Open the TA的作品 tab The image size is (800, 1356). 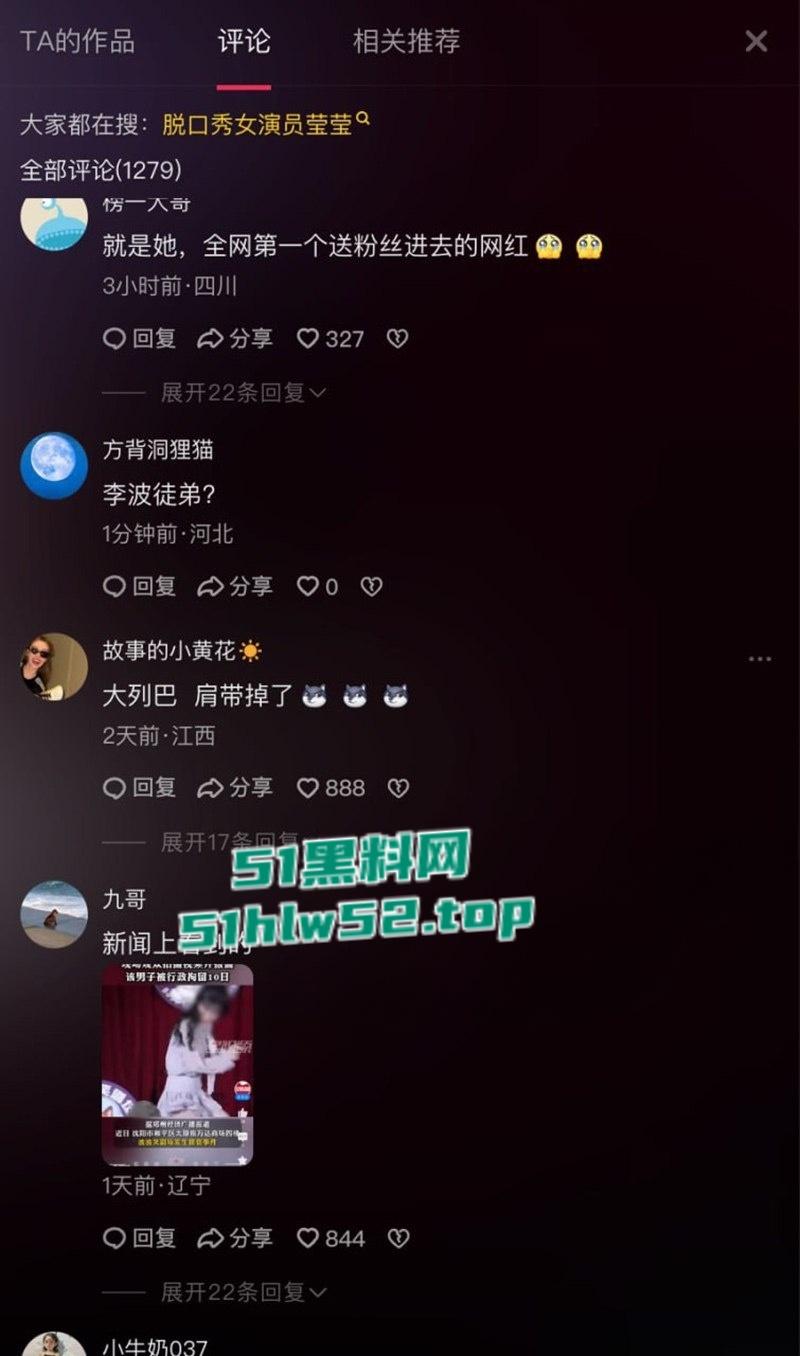pos(79,41)
